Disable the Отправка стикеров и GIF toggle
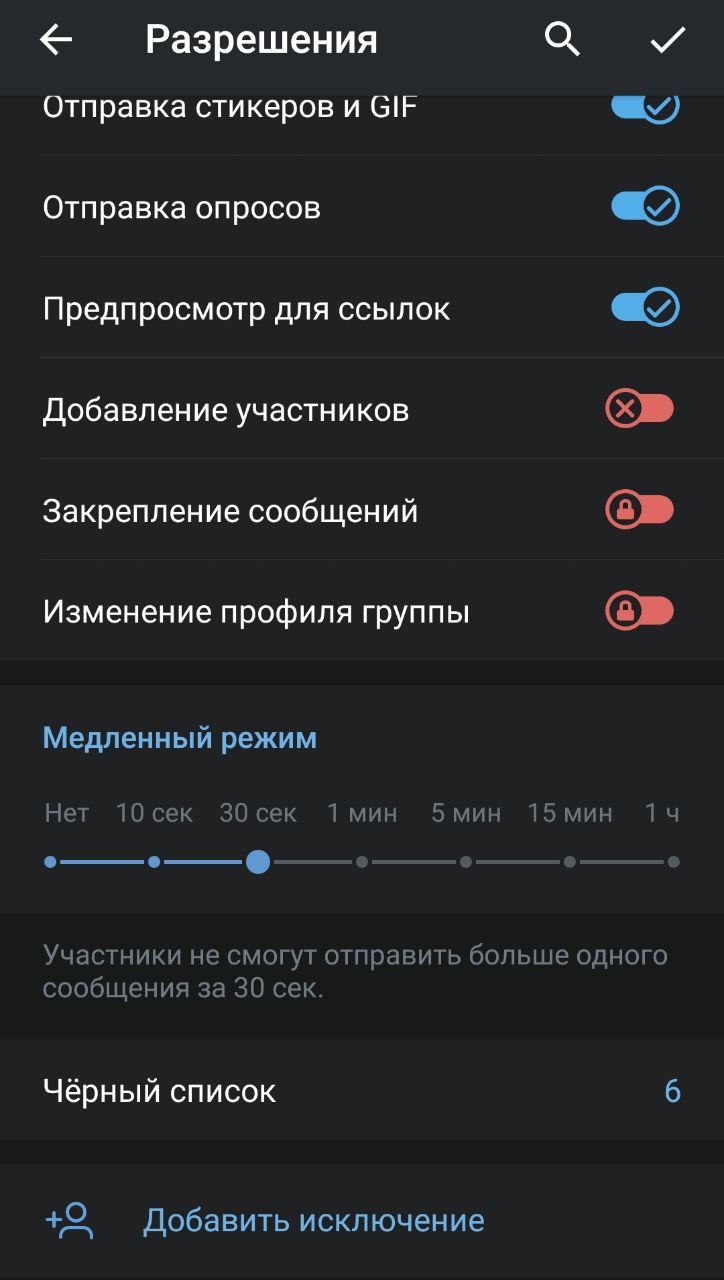This screenshot has height=1280, width=724. coord(645,106)
